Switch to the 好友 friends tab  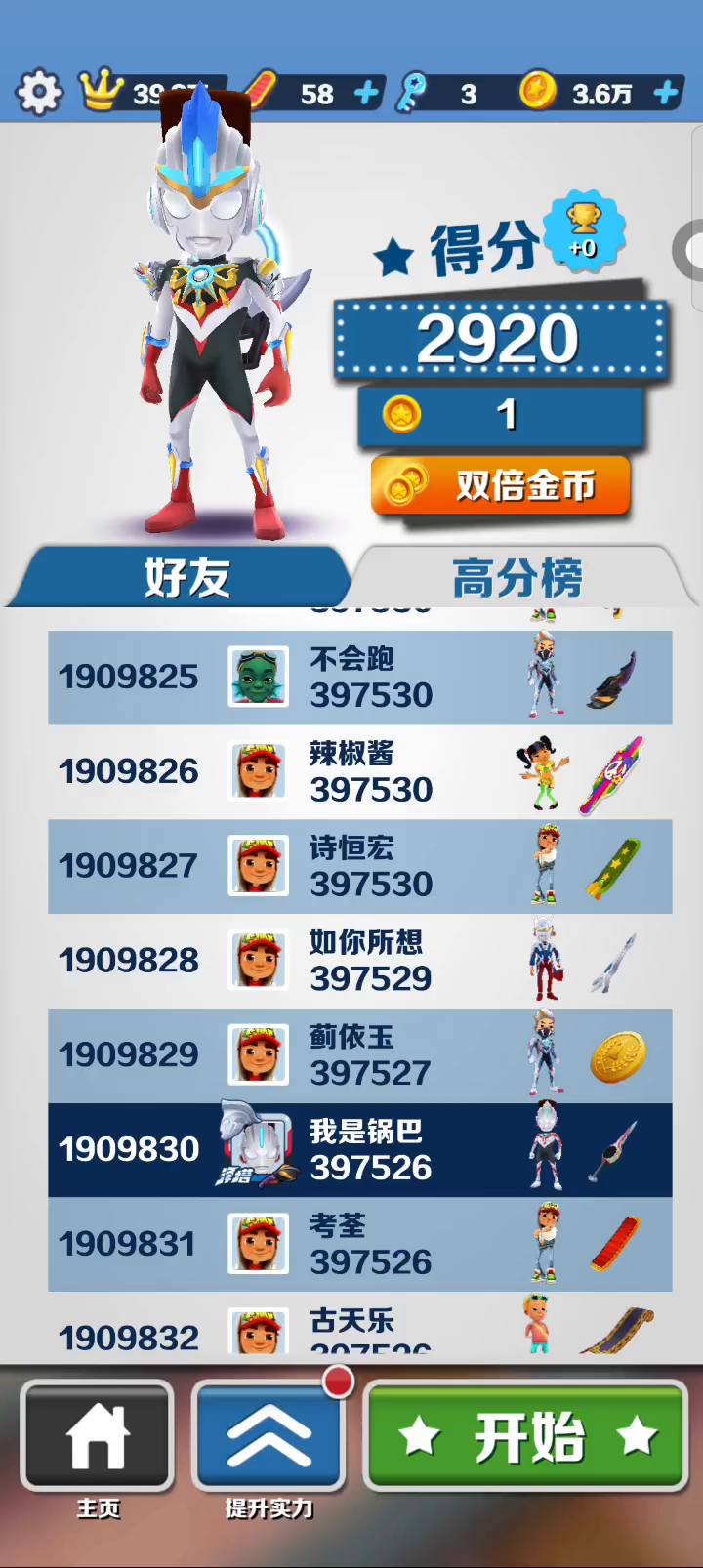pyautogui.click(x=186, y=577)
